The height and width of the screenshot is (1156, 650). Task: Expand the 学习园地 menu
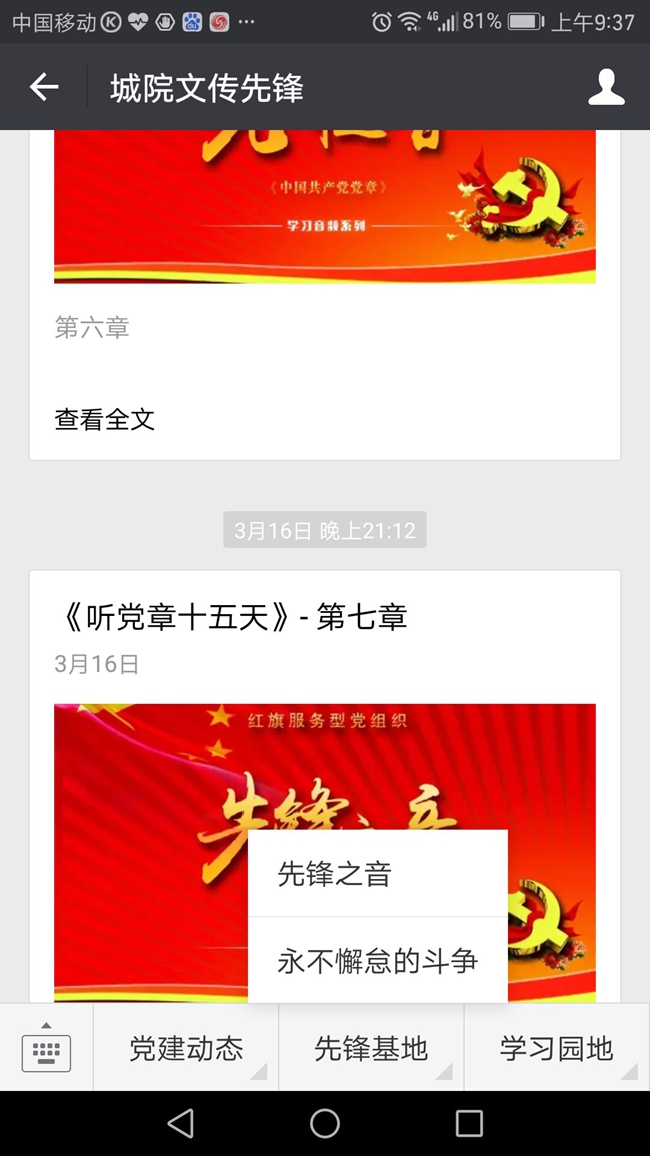(556, 1048)
